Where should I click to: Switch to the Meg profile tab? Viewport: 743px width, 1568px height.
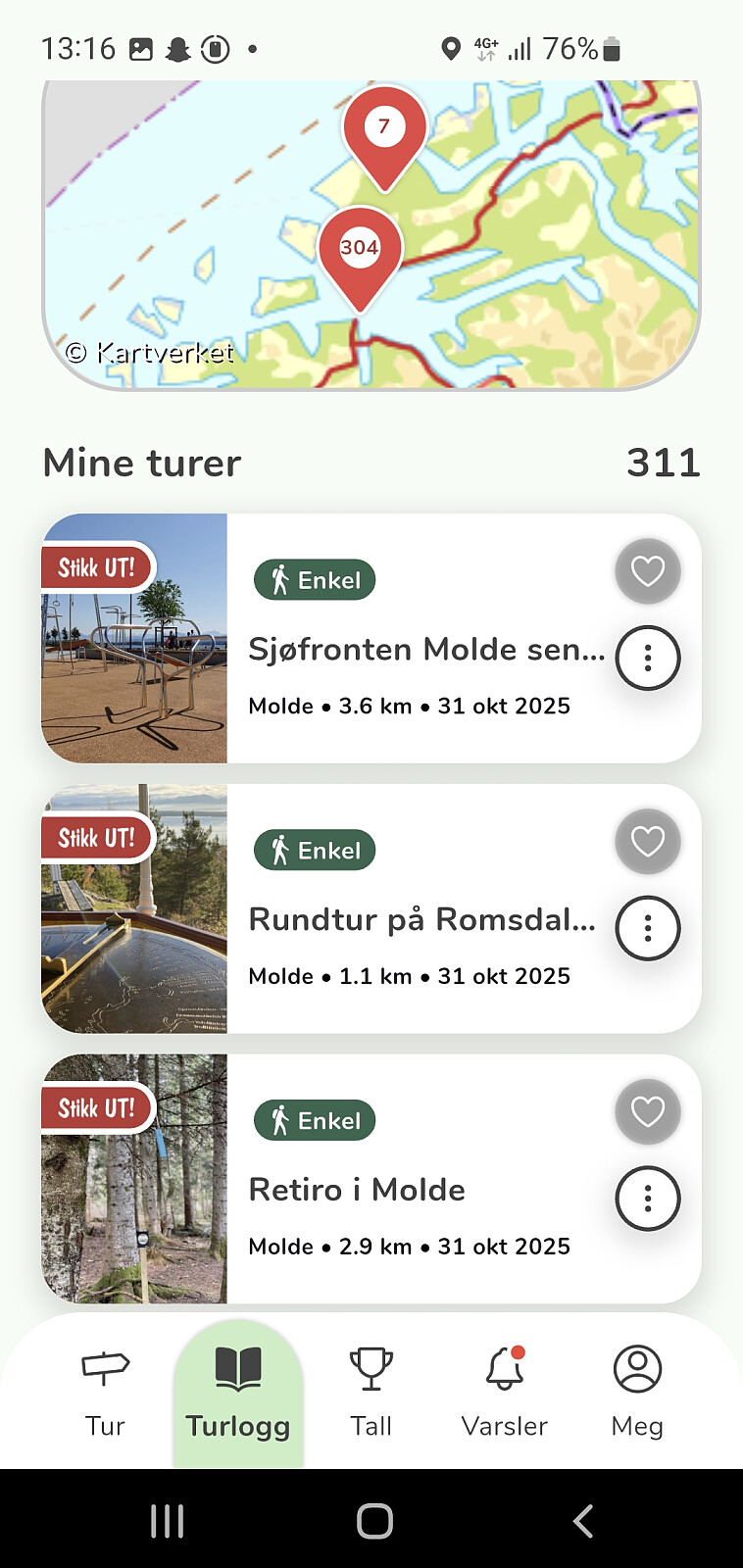[x=637, y=1393]
